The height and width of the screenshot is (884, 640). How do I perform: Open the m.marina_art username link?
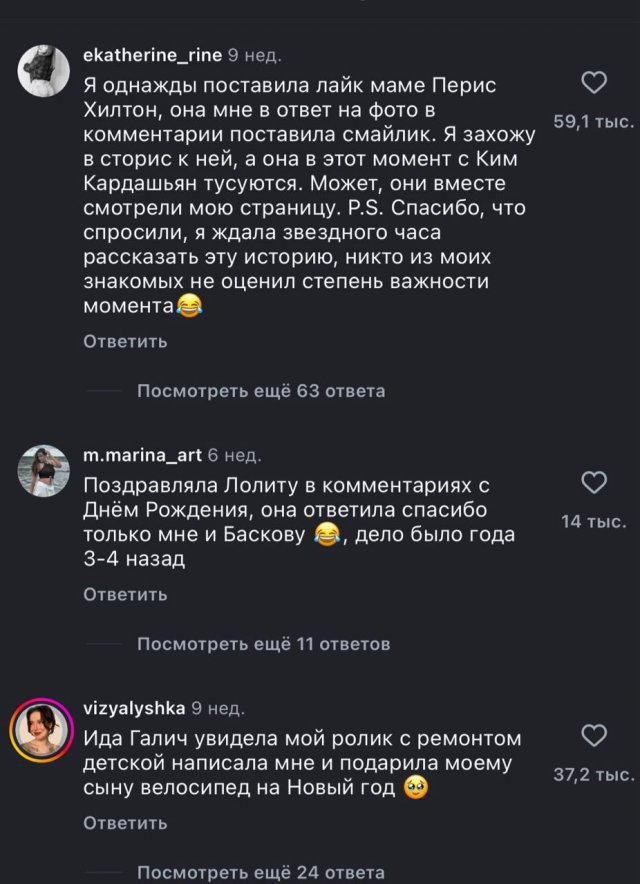(142, 456)
